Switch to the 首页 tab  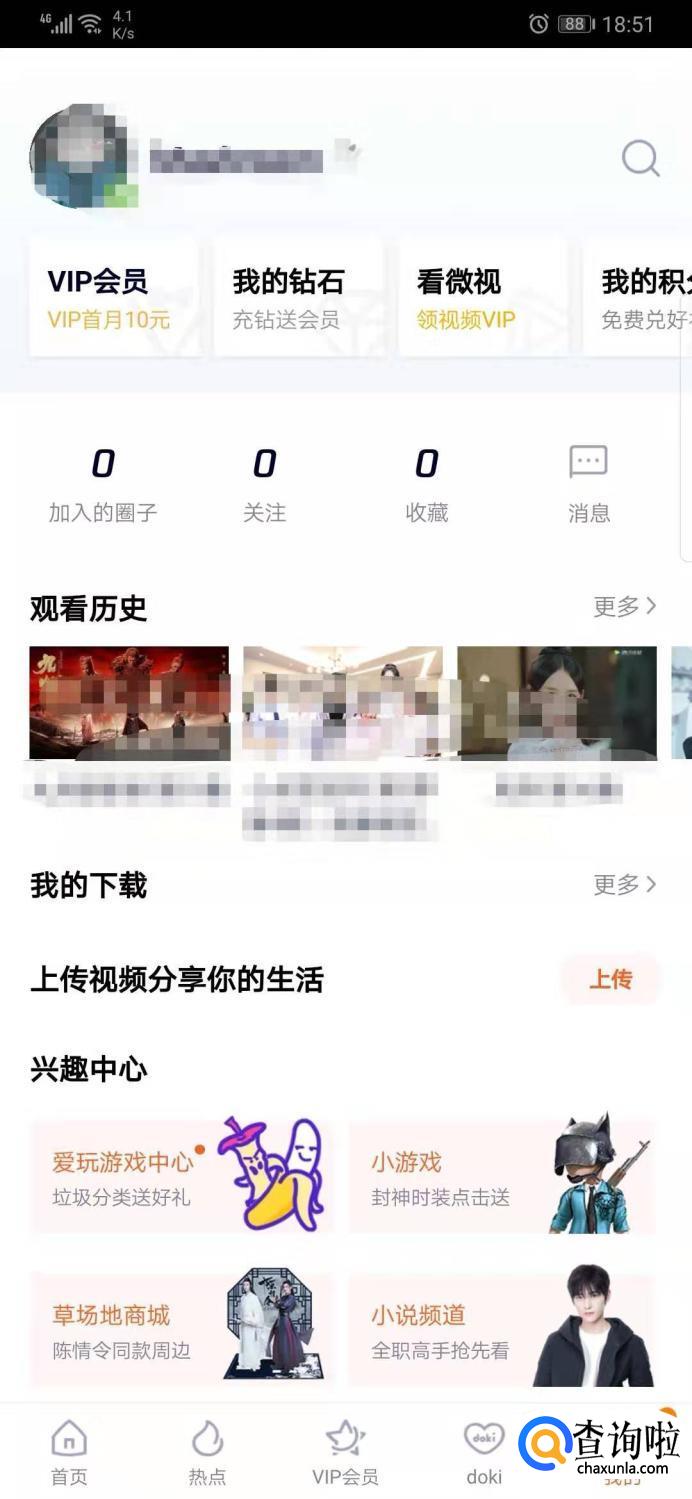coord(69,1452)
